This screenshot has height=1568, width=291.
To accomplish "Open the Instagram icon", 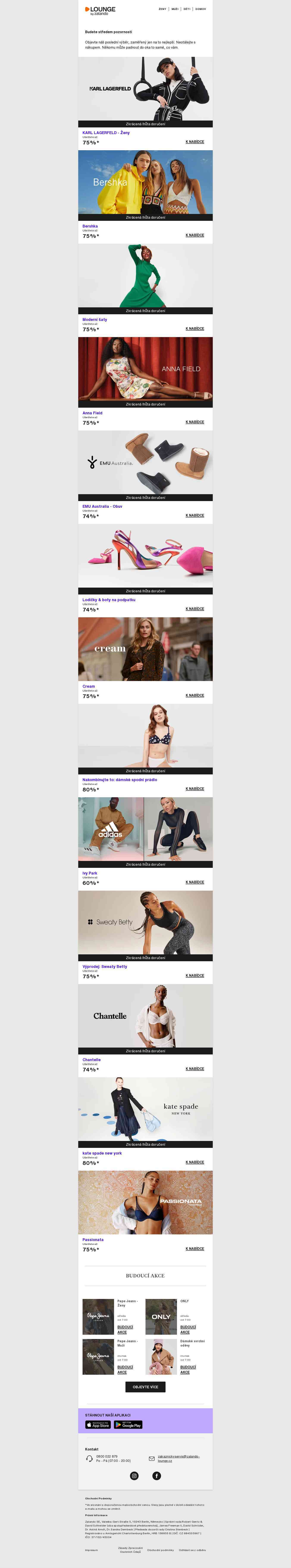I will 134,1475.
